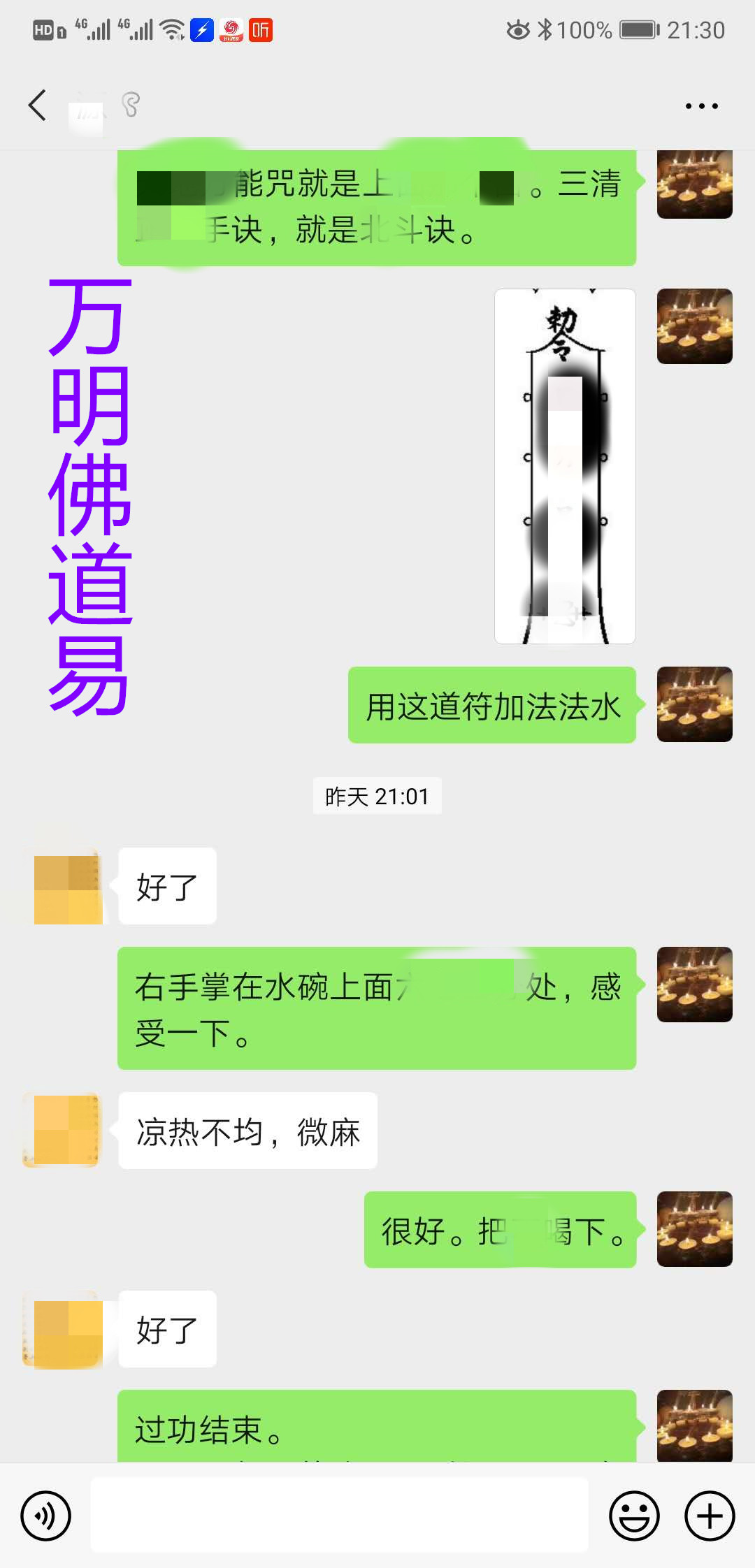Open the sender's avatar beside 用这道符加法法水

click(694, 704)
